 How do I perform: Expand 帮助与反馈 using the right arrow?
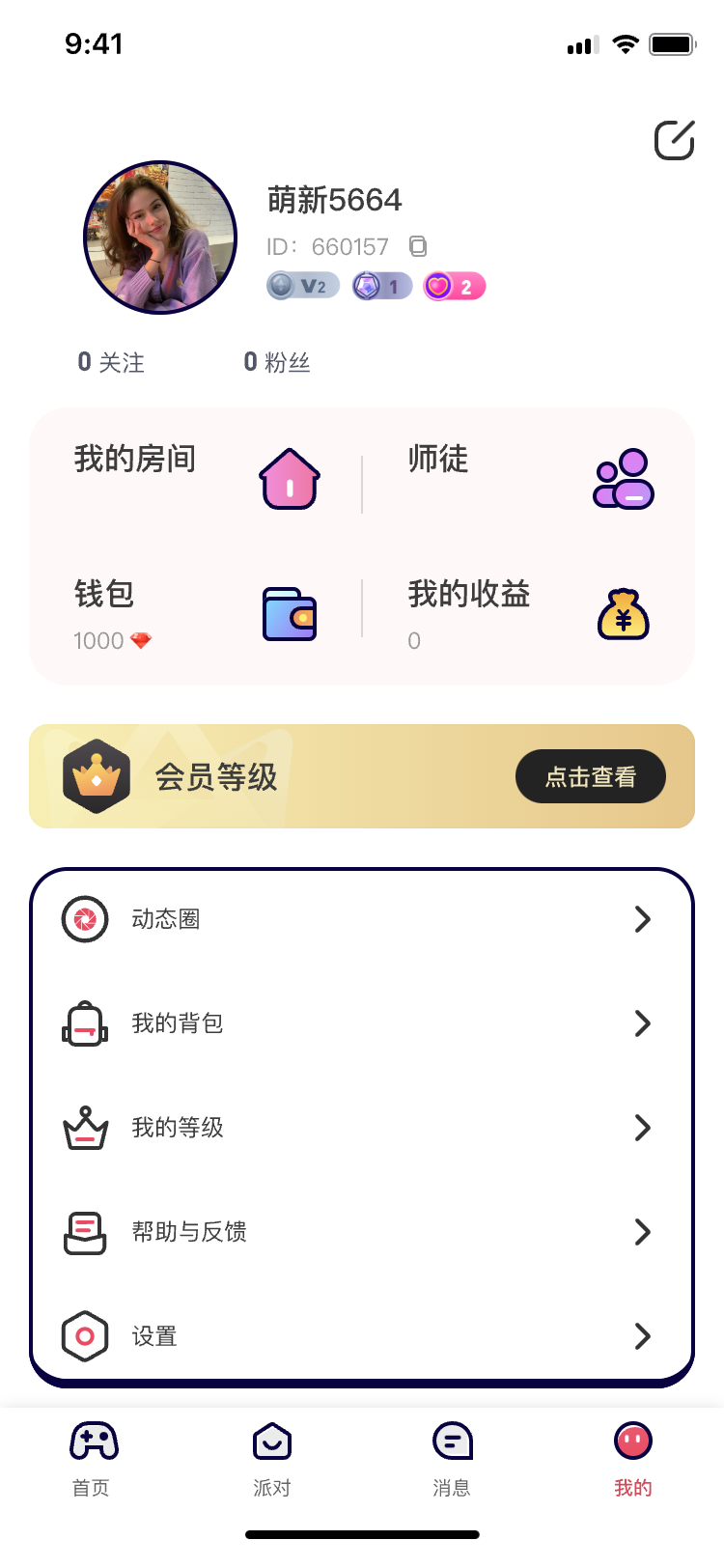click(x=643, y=1232)
